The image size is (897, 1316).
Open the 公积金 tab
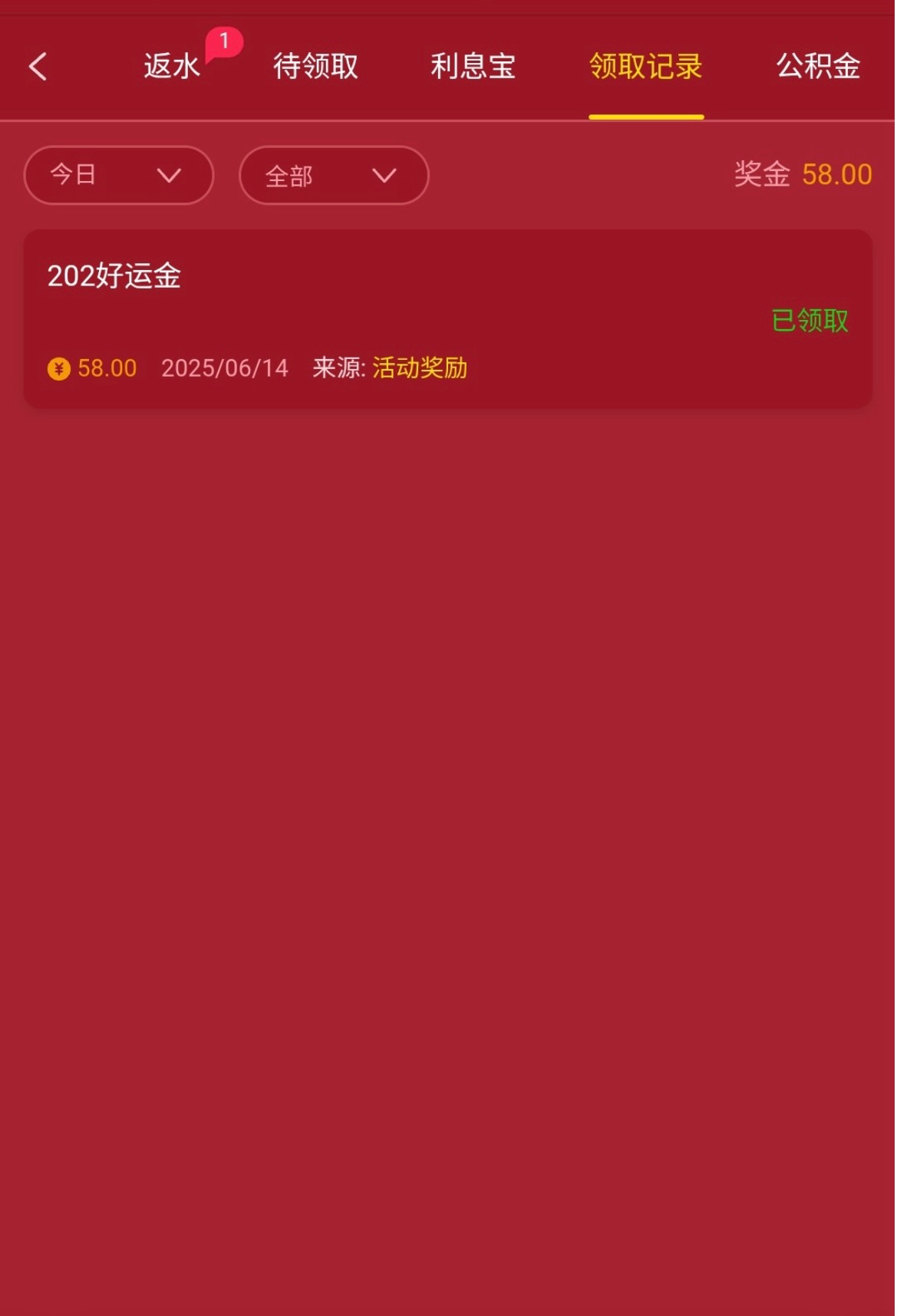pos(818,67)
